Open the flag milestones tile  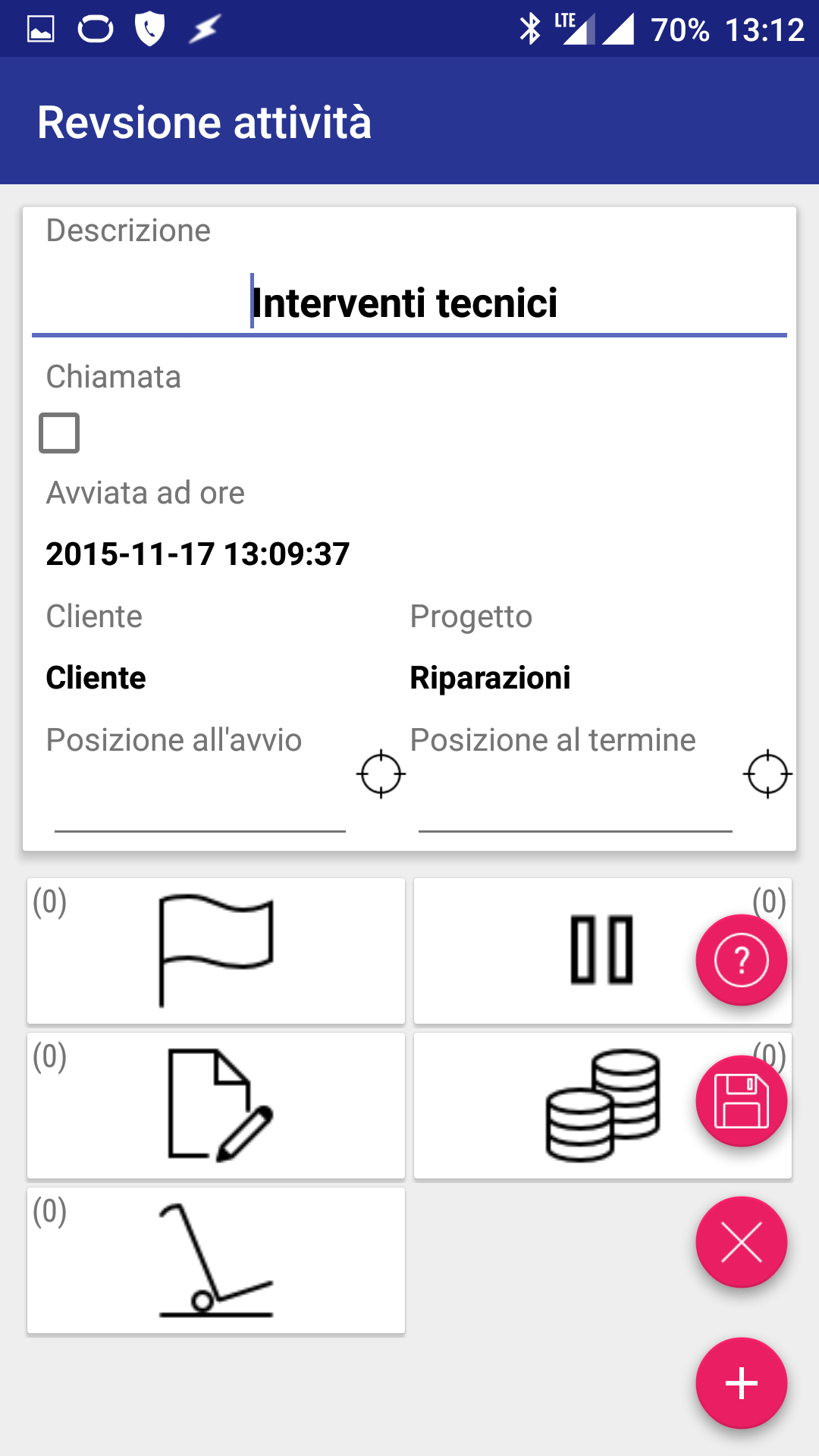click(216, 951)
